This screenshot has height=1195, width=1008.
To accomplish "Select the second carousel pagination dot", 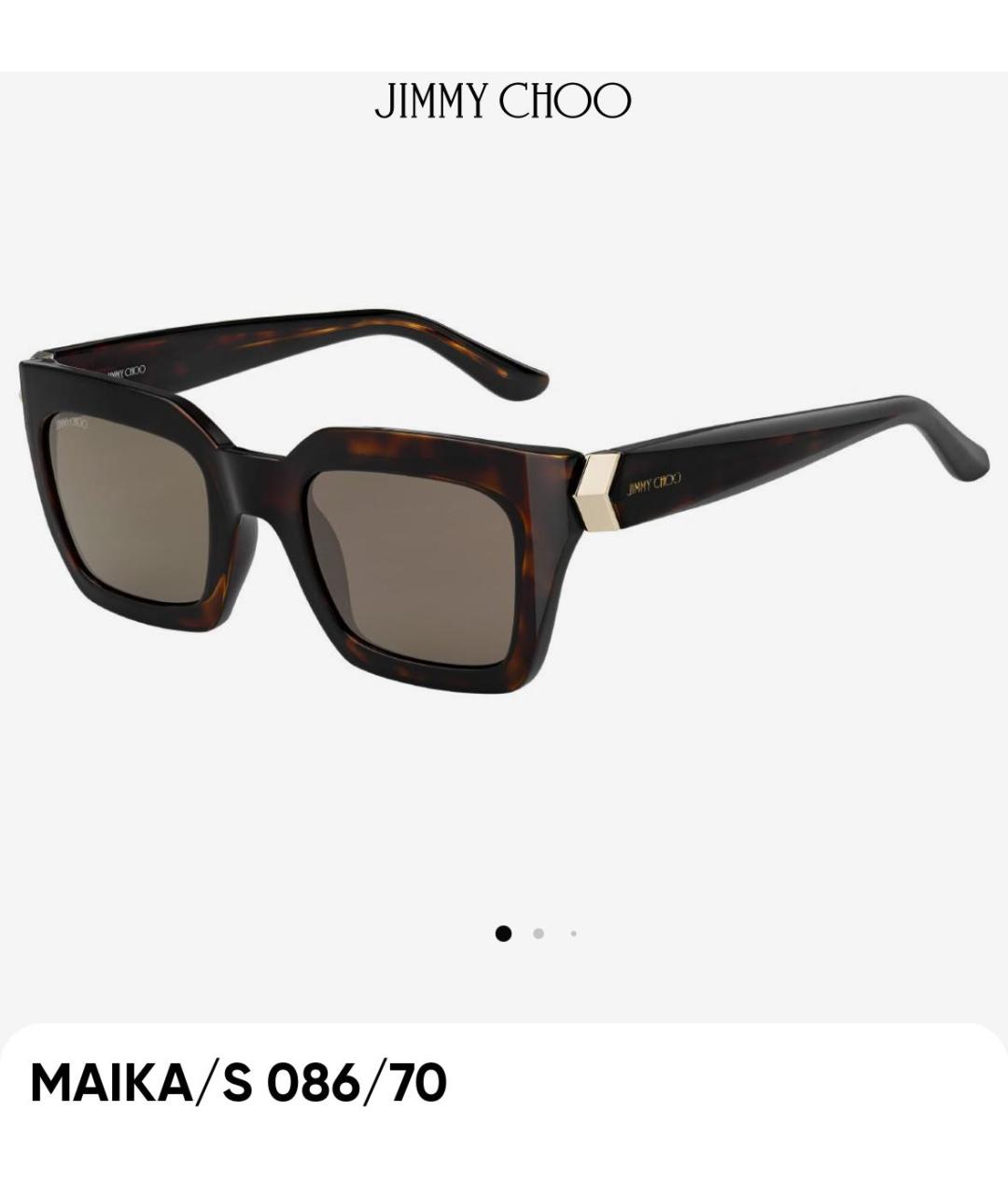I will click(539, 933).
